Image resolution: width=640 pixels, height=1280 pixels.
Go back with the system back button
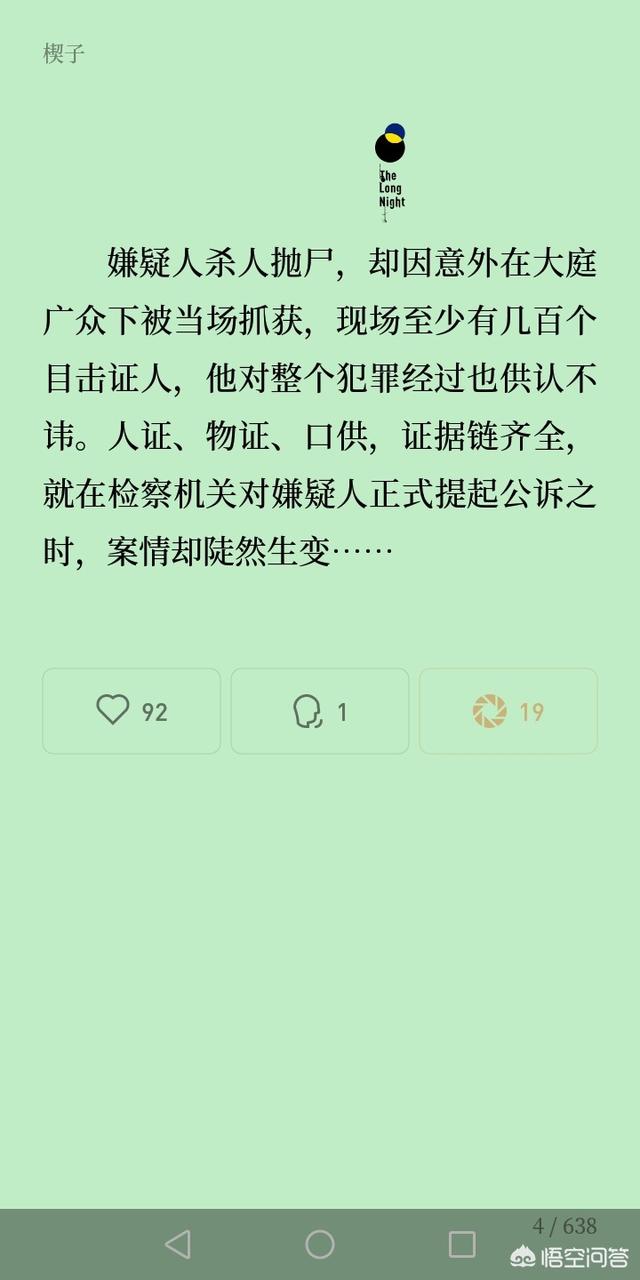click(x=178, y=1244)
